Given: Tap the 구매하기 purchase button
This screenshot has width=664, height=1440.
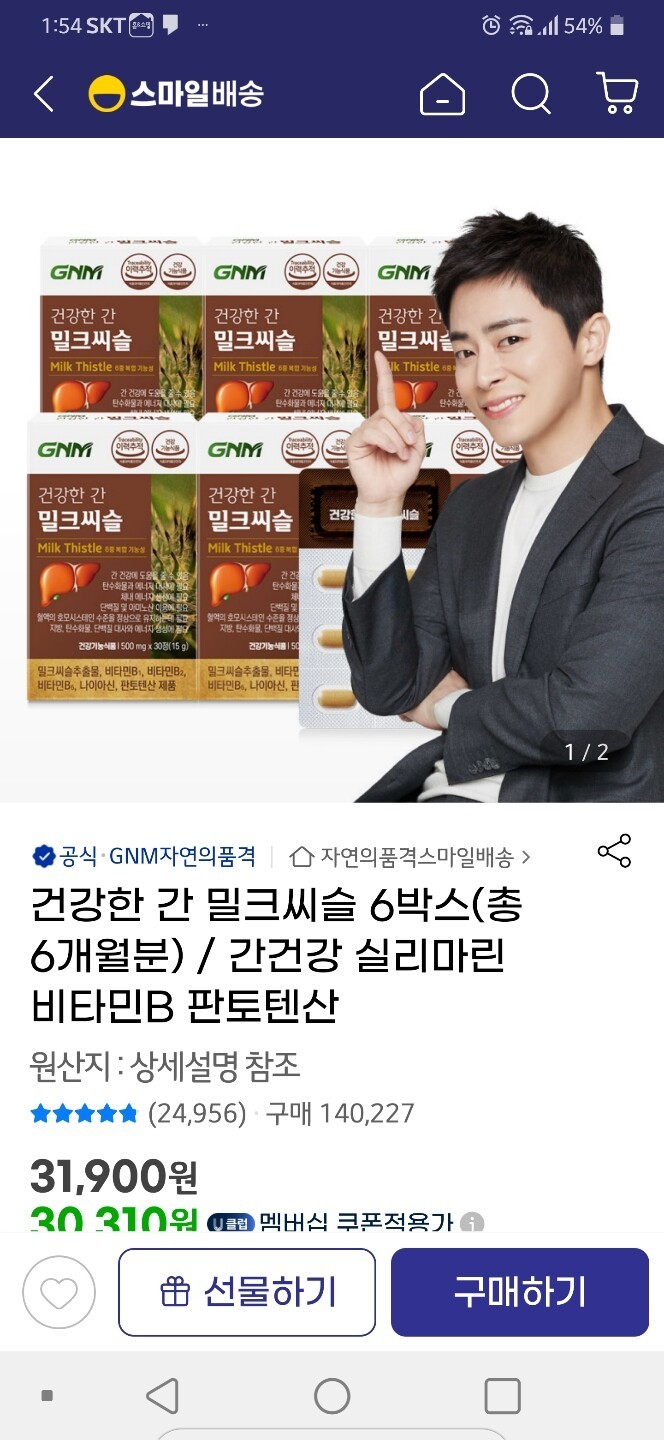Looking at the screenshot, I should click(x=520, y=1292).
